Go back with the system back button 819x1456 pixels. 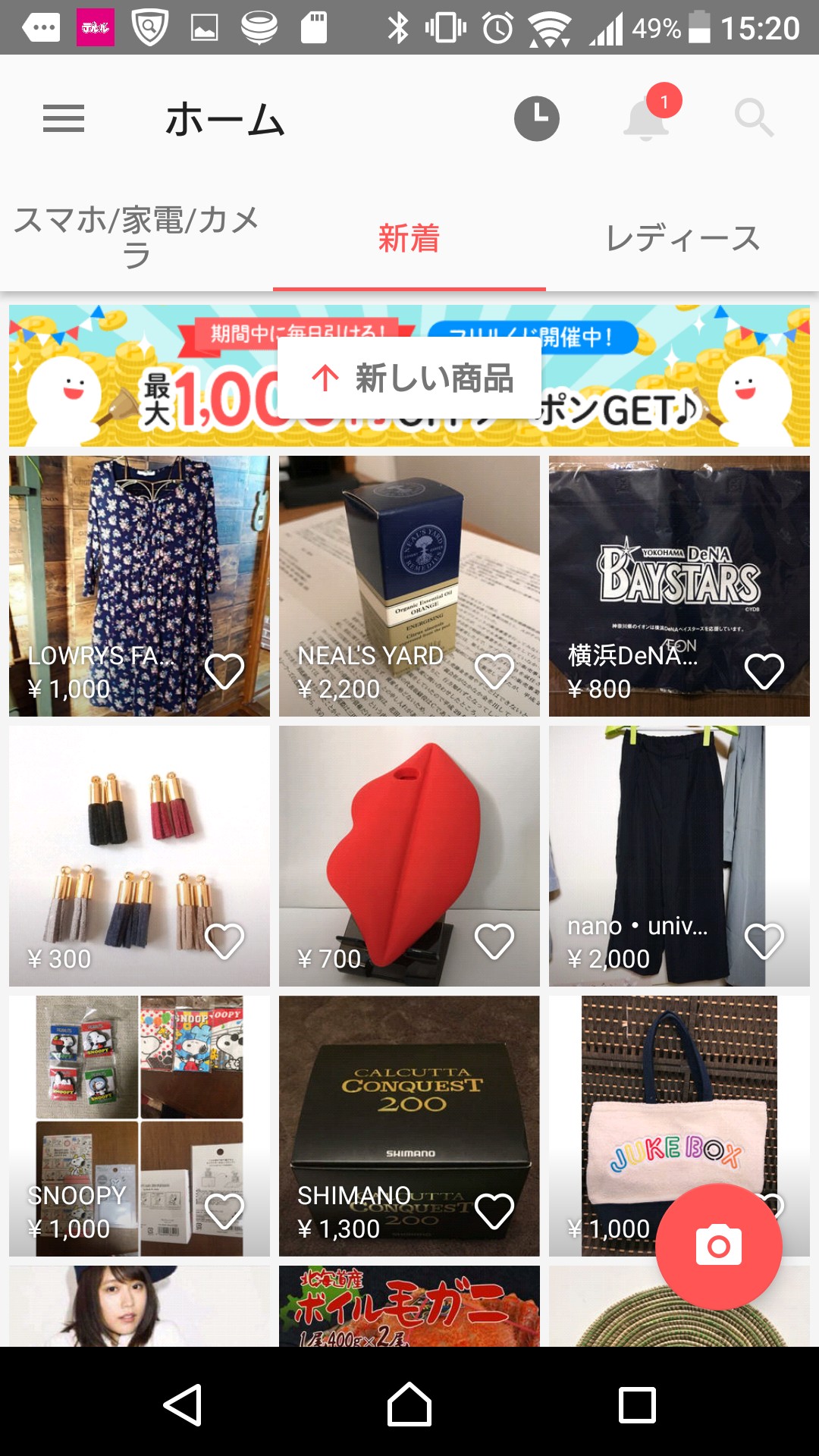coord(182,1405)
